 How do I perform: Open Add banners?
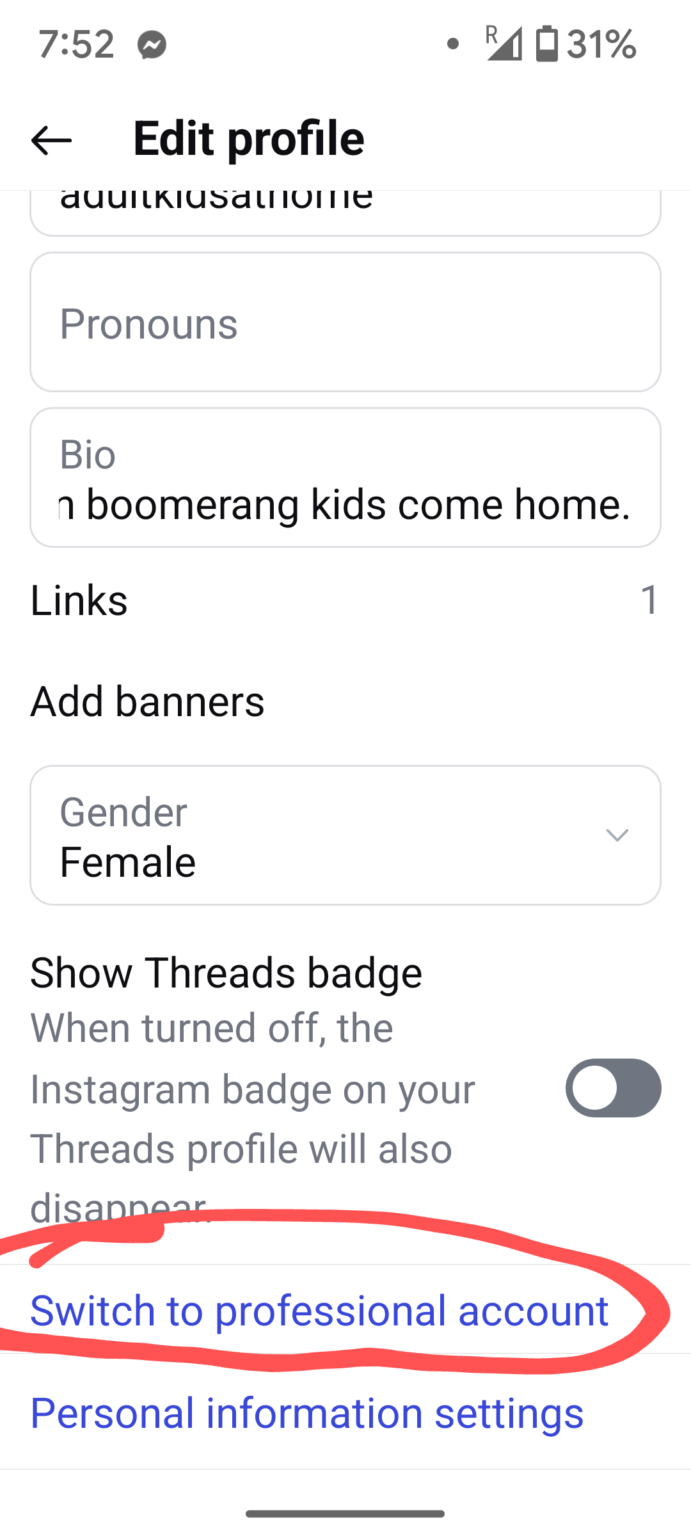tap(148, 702)
